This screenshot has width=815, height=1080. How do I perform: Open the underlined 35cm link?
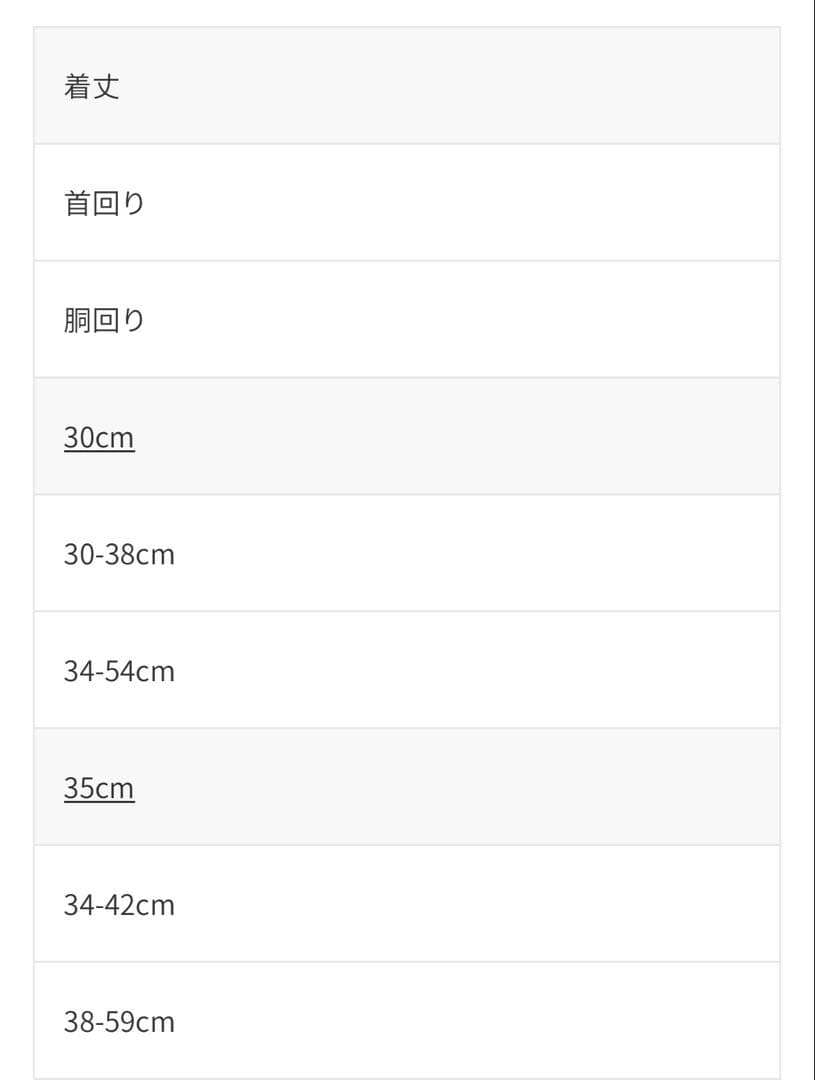point(99,788)
